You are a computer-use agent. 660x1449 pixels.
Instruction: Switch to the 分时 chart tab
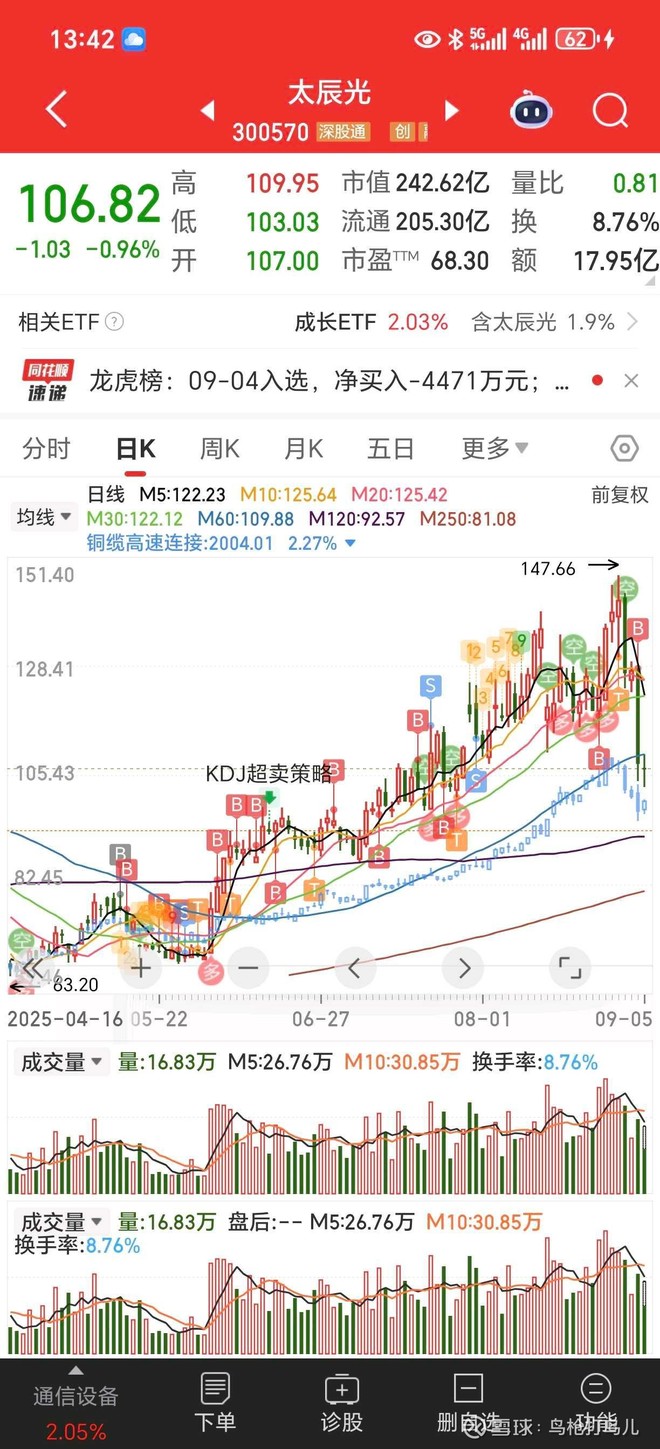pyautogui.click(x=47, y=449)
